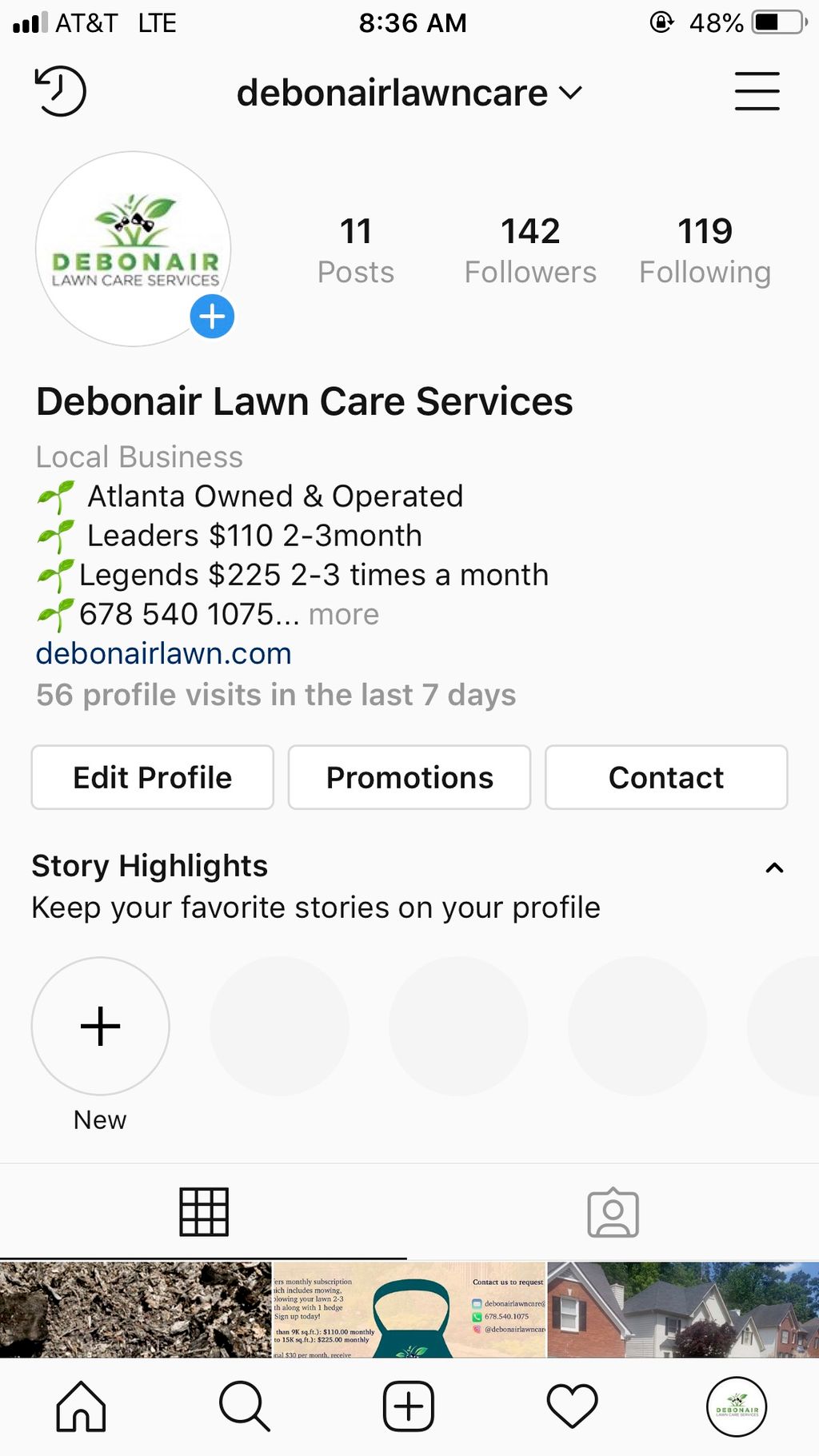819x1456 pixels.
Task: Tap the Contact button
Action: click(666, 777)
